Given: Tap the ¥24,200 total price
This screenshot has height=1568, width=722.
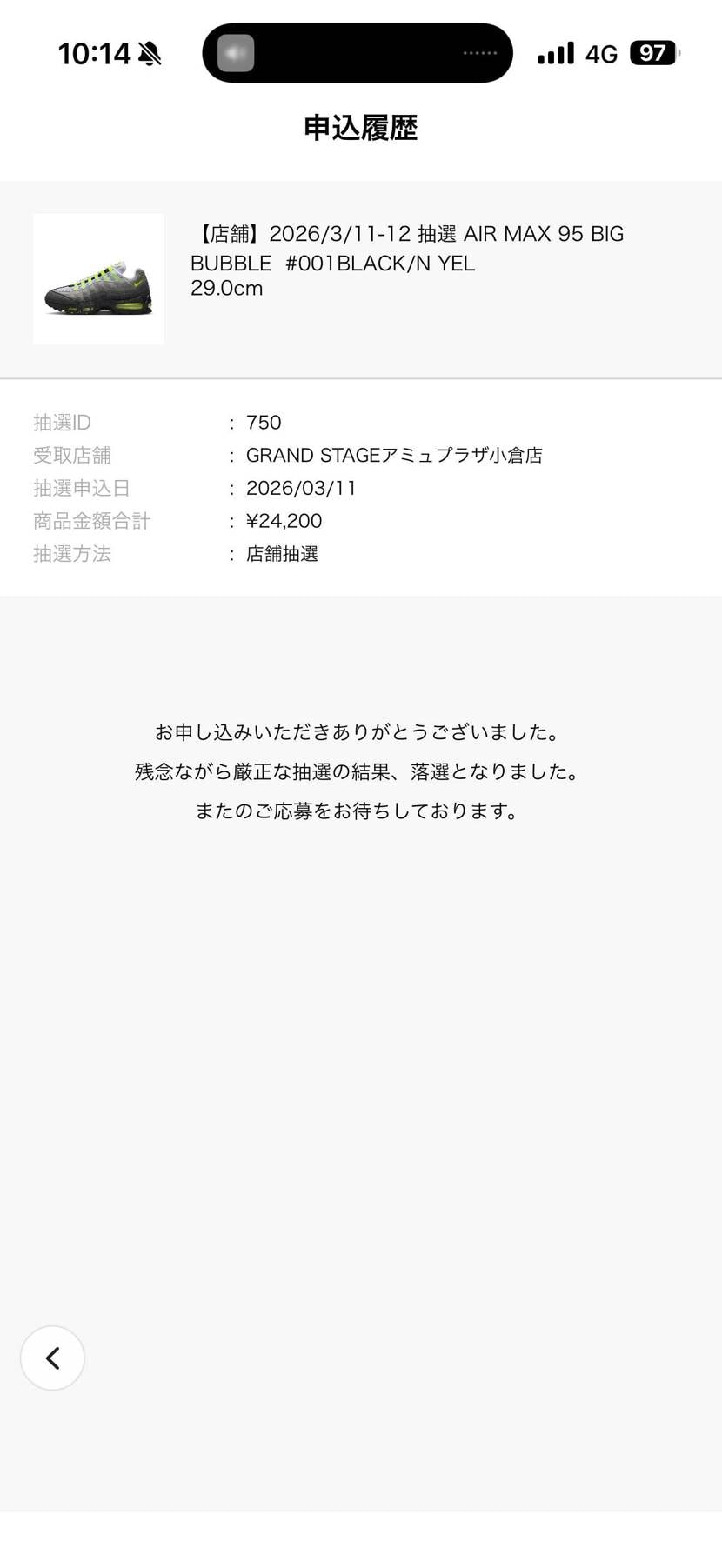Looking at the screenshot, I should click(x=284, y=520).
